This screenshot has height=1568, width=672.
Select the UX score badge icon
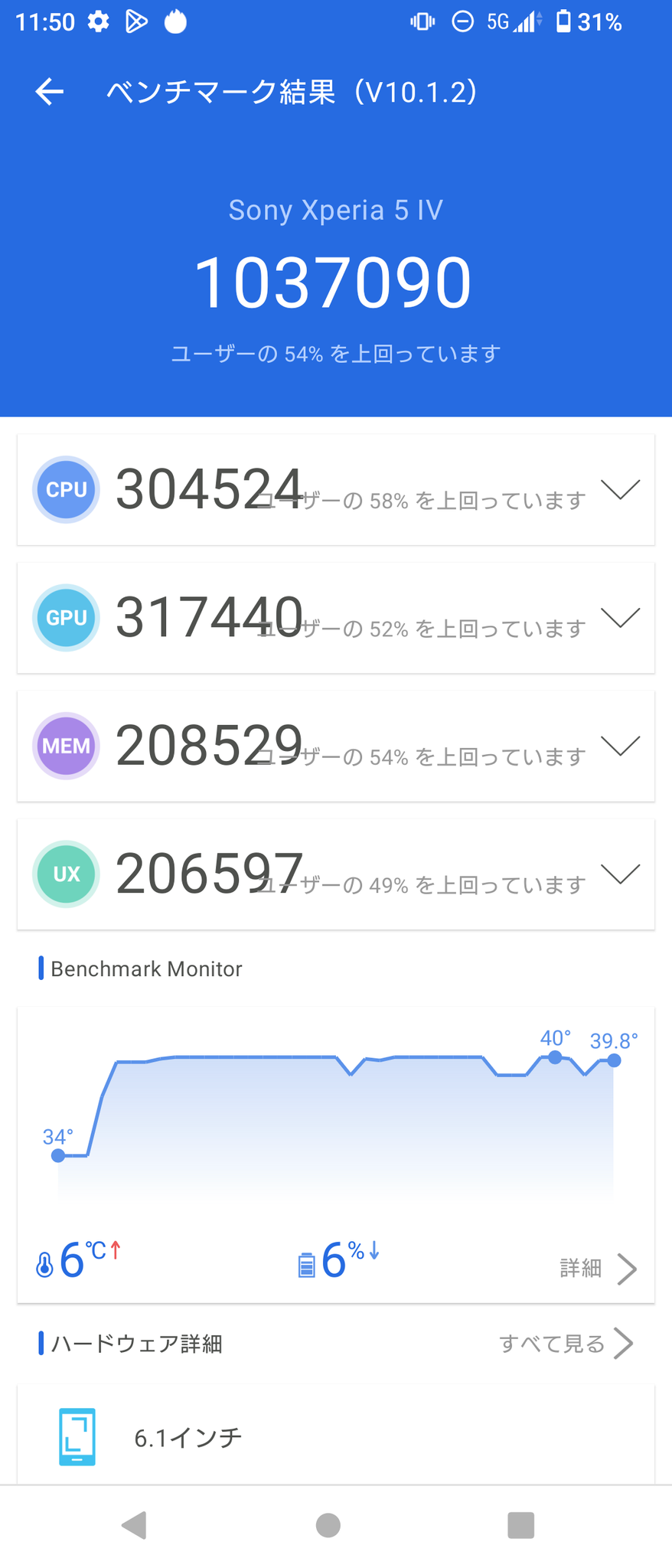[x=66, y=874]
